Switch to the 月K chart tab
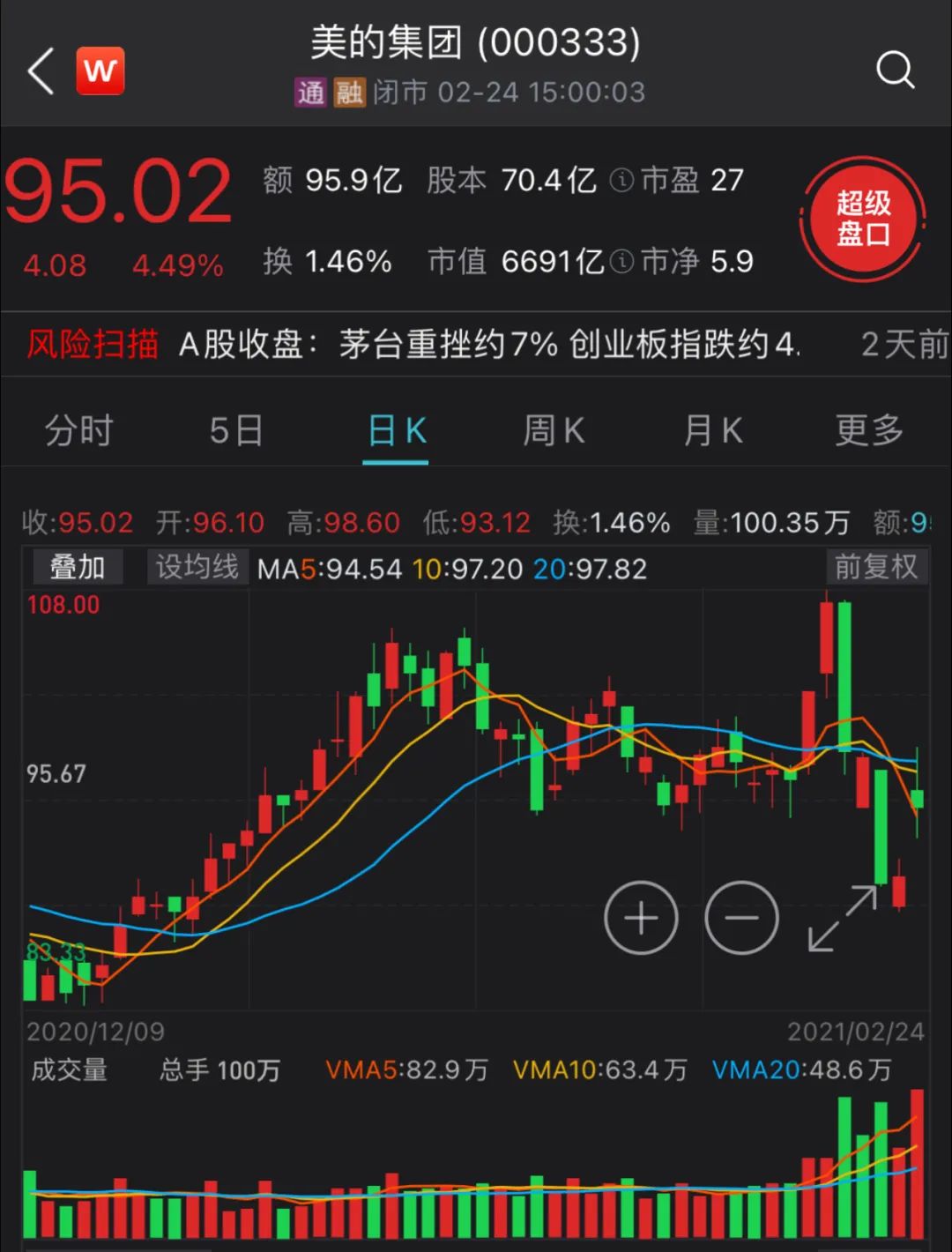 coord(713,431)
